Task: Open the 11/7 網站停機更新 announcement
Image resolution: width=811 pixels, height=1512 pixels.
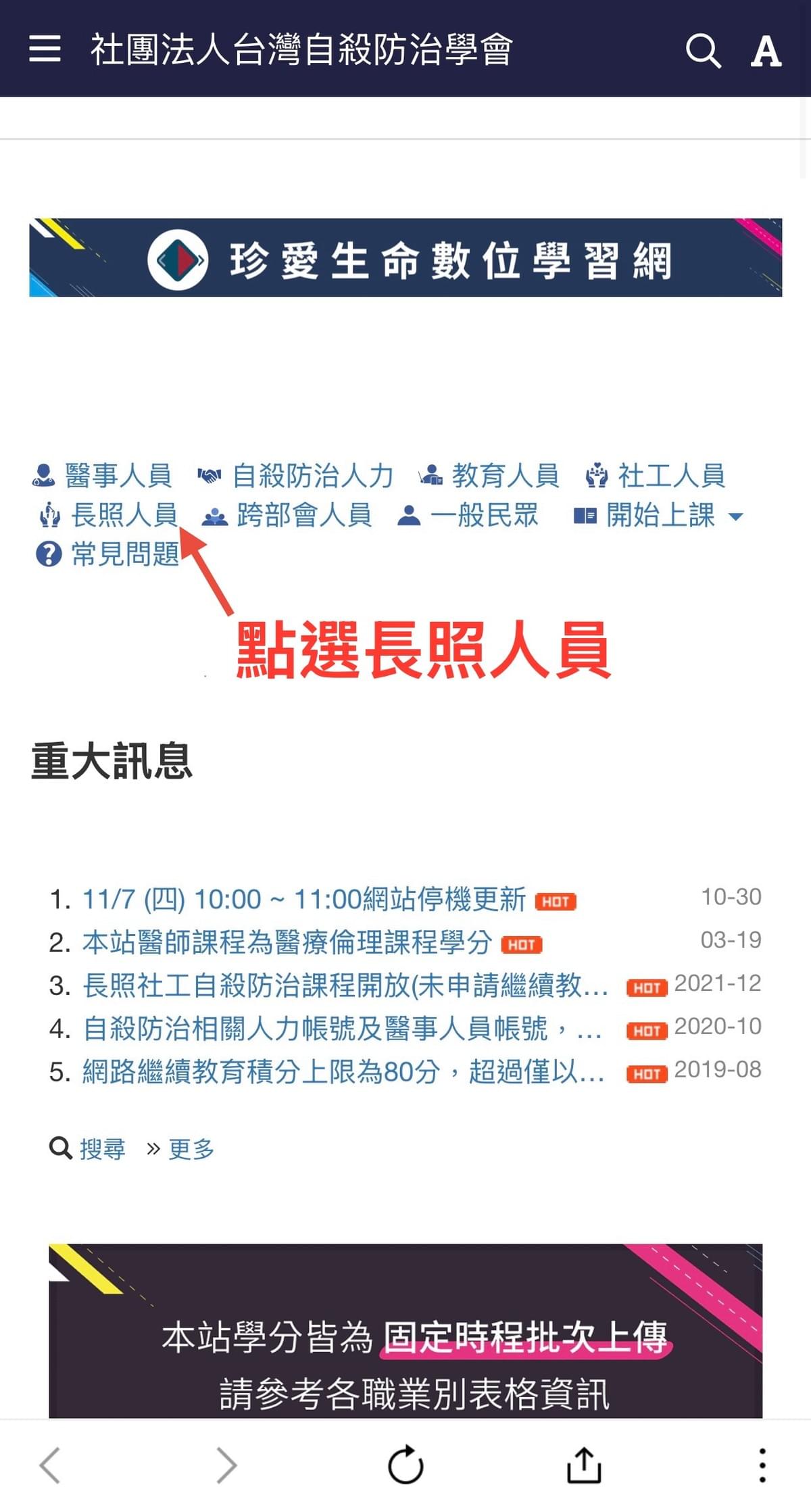Action: pyautogui.click(x=303, y=900)
